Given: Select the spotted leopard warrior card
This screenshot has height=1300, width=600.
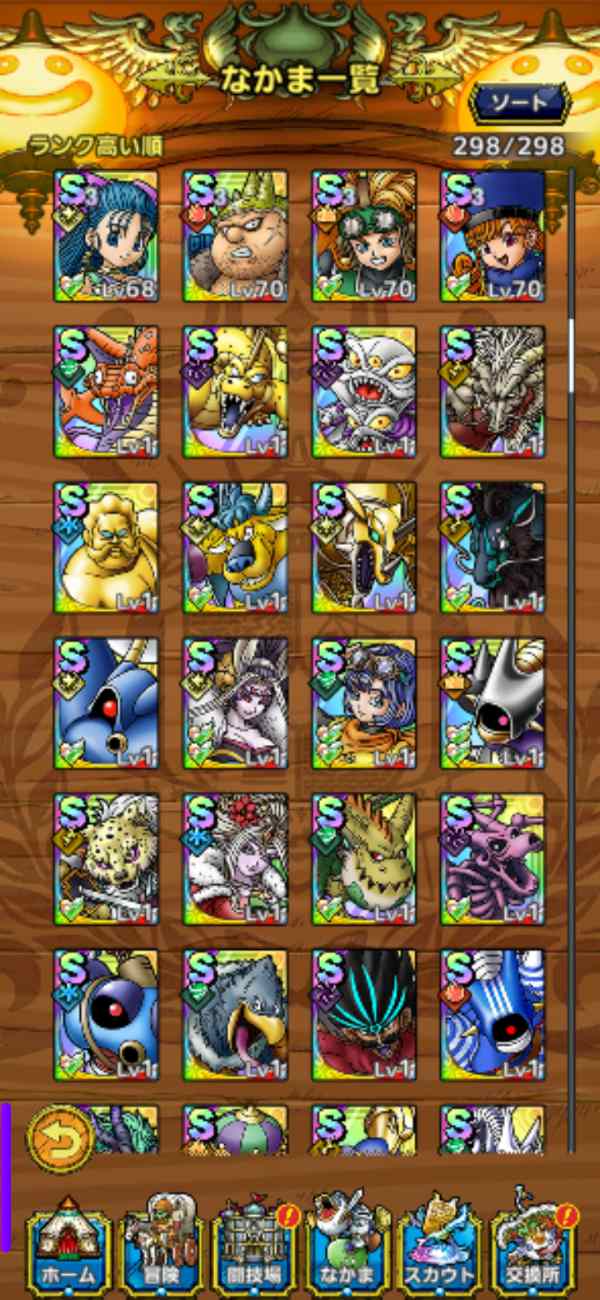Looking at the screenshot, I should coord(106,859).
